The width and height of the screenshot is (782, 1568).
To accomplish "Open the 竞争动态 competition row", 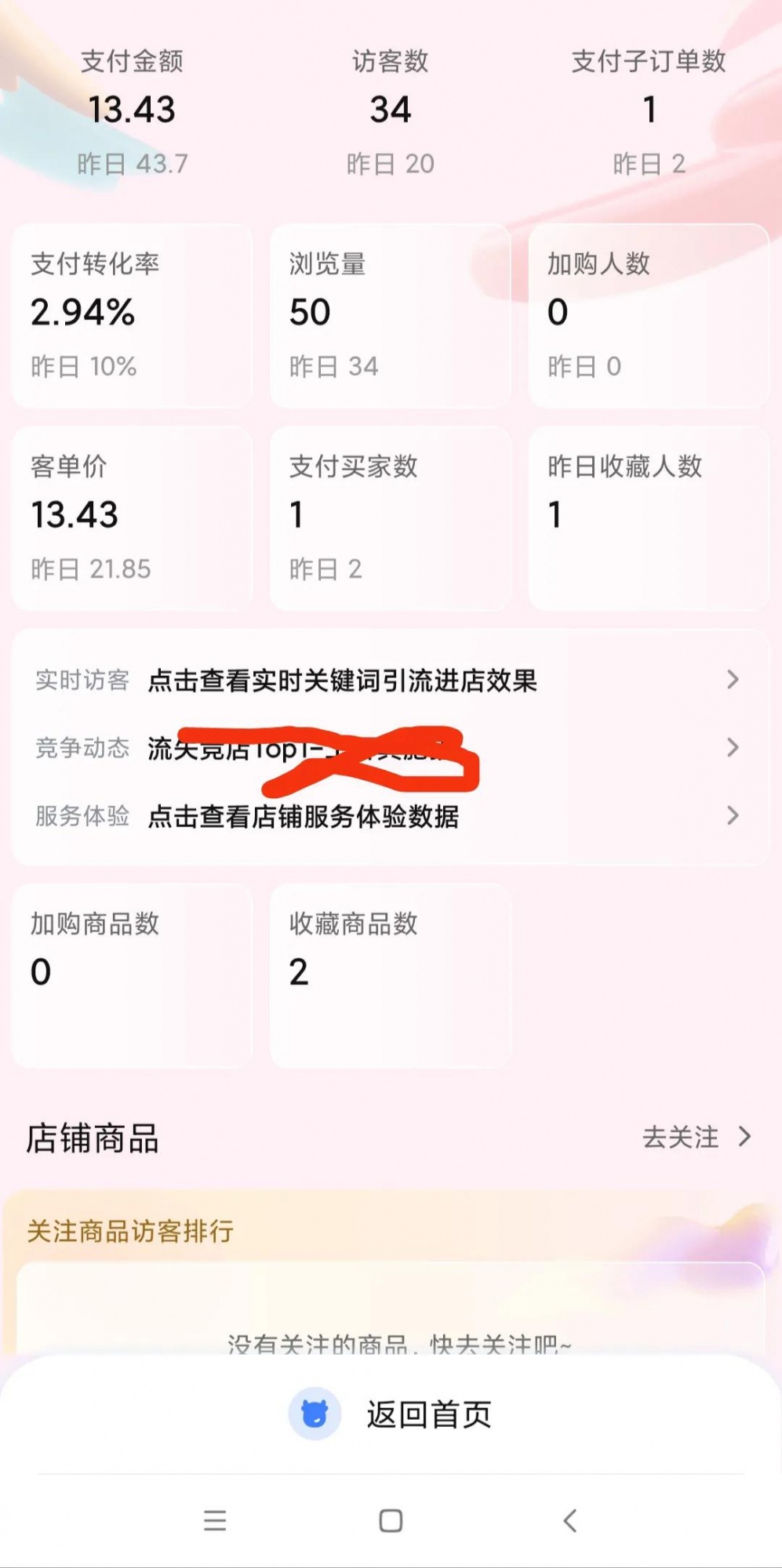I will click(390, 748).
